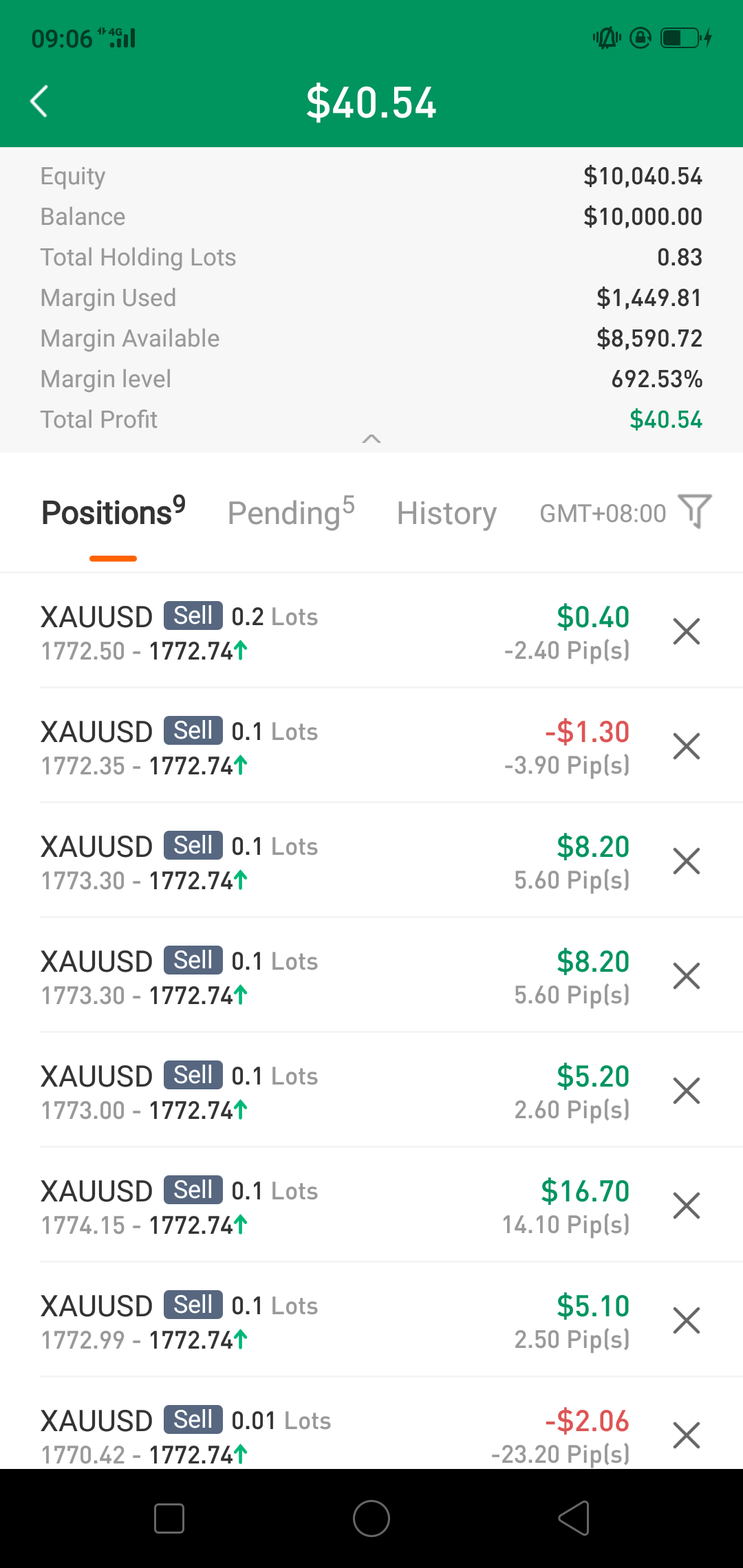Image resolution: width=743 pixels, height=1568 pixels.
Task: Close the position showing -$1.30
Action: click(x=686, y=746)
